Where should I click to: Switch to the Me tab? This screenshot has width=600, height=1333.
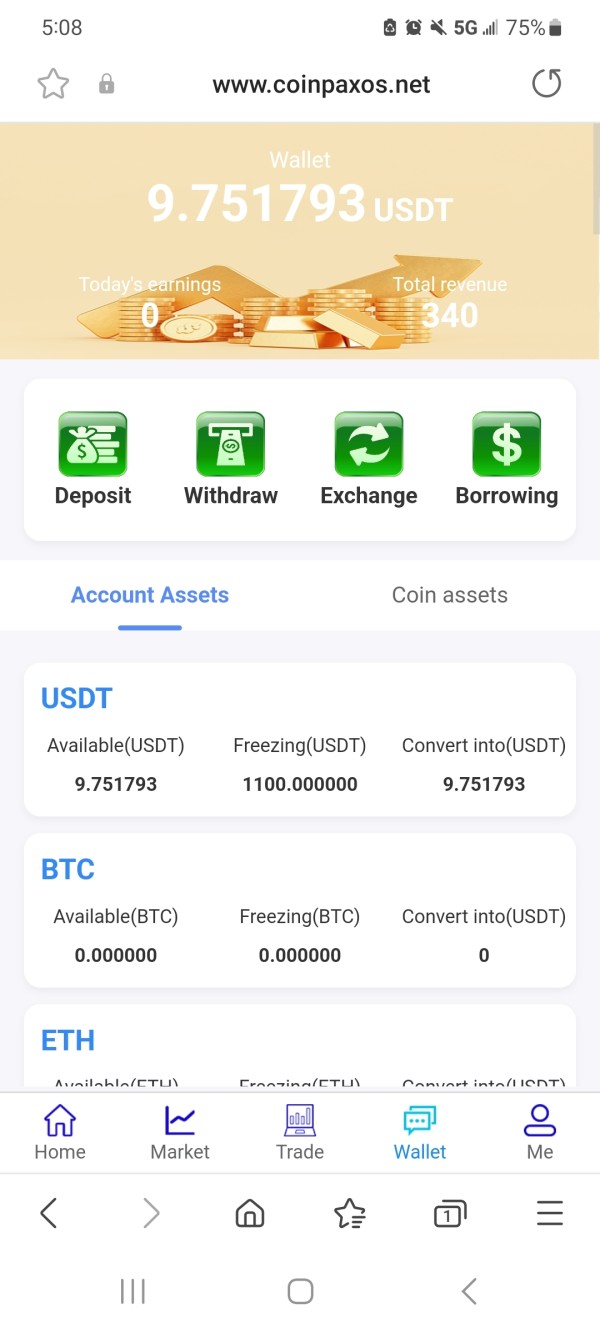(540, 1133)
